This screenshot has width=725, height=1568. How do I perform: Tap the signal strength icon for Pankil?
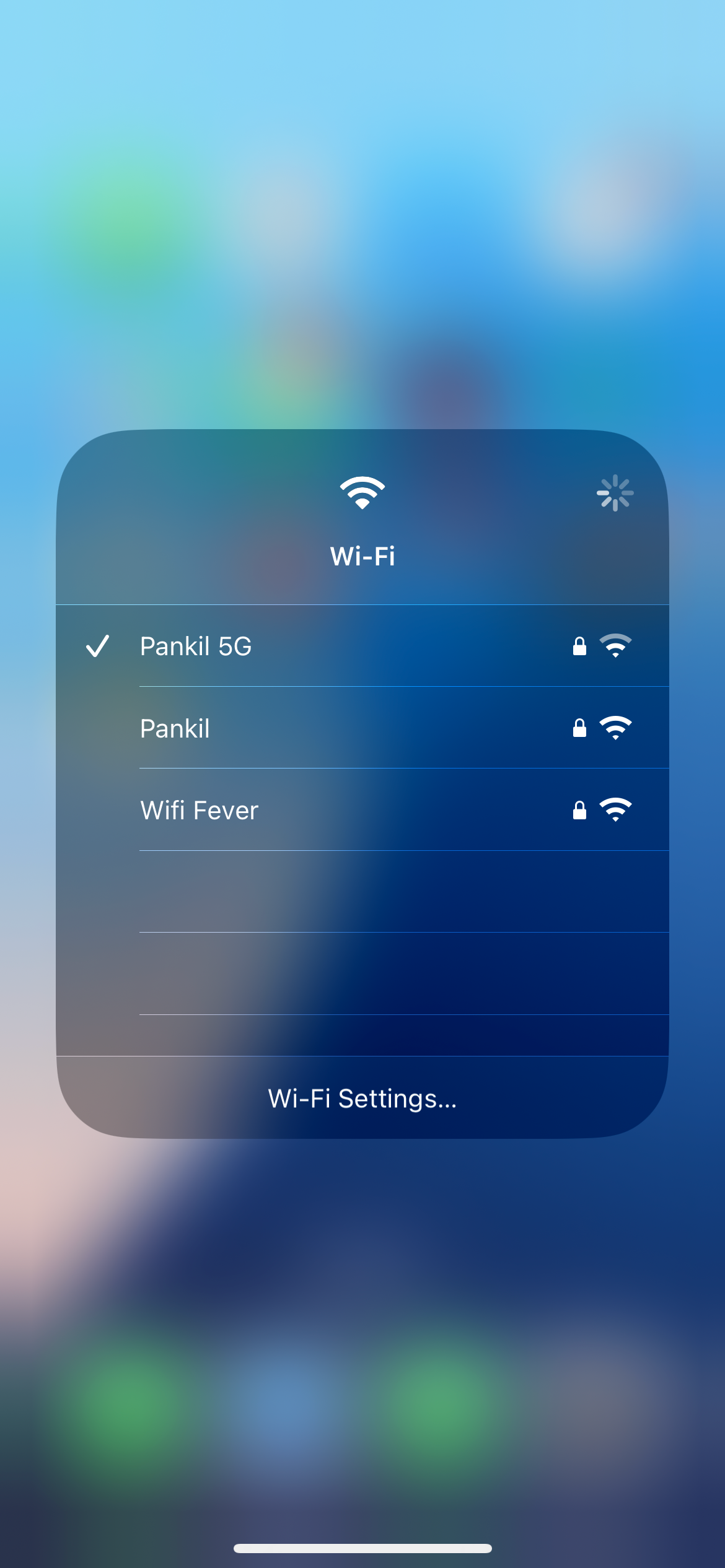click(x=615, y=728)
